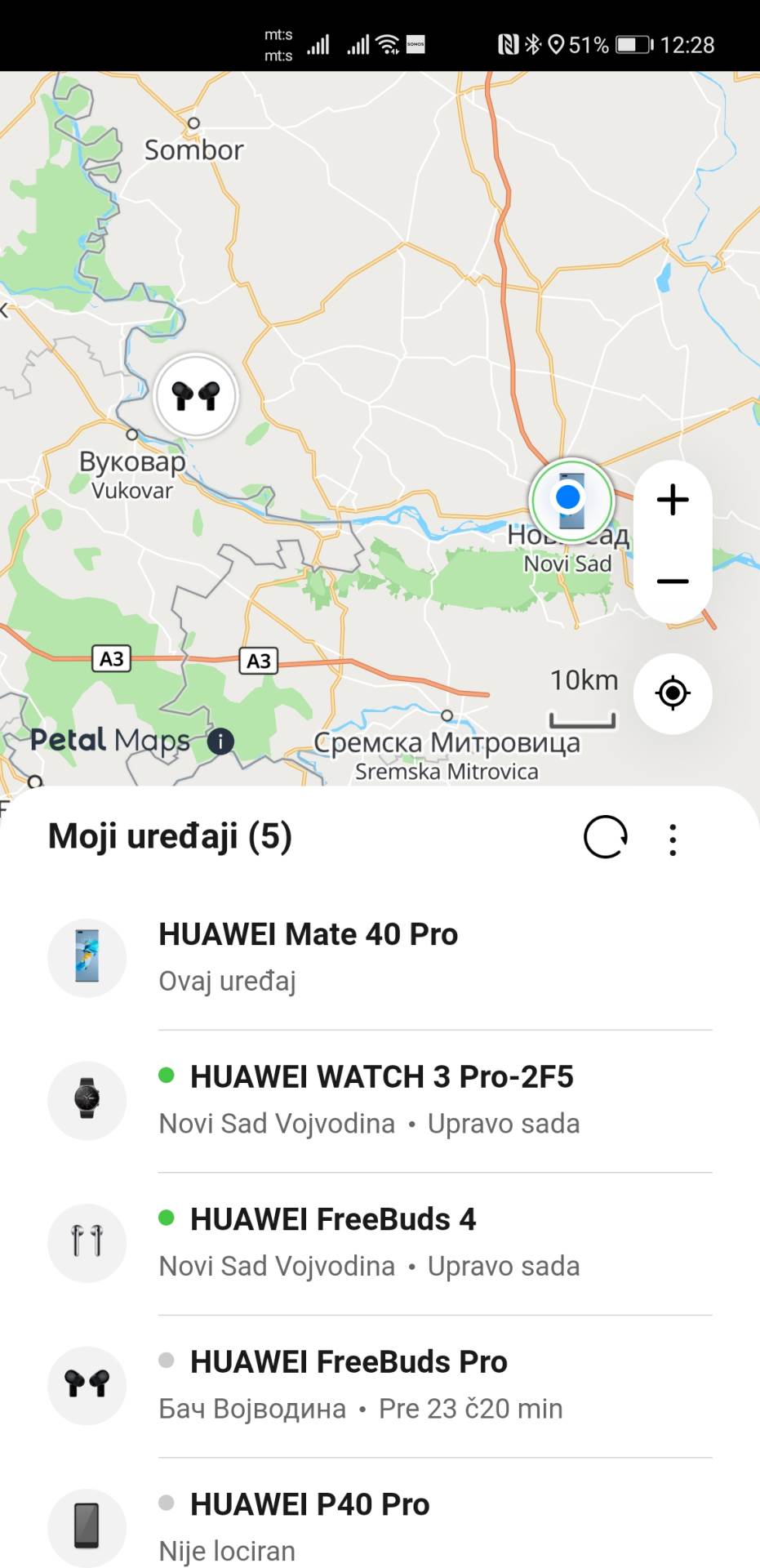This screenshot has height=1568, width=760.
Task: Tap the green status dot for WATCH 3 Pro
Action: pyautogui.click(x=167, y=1076)
